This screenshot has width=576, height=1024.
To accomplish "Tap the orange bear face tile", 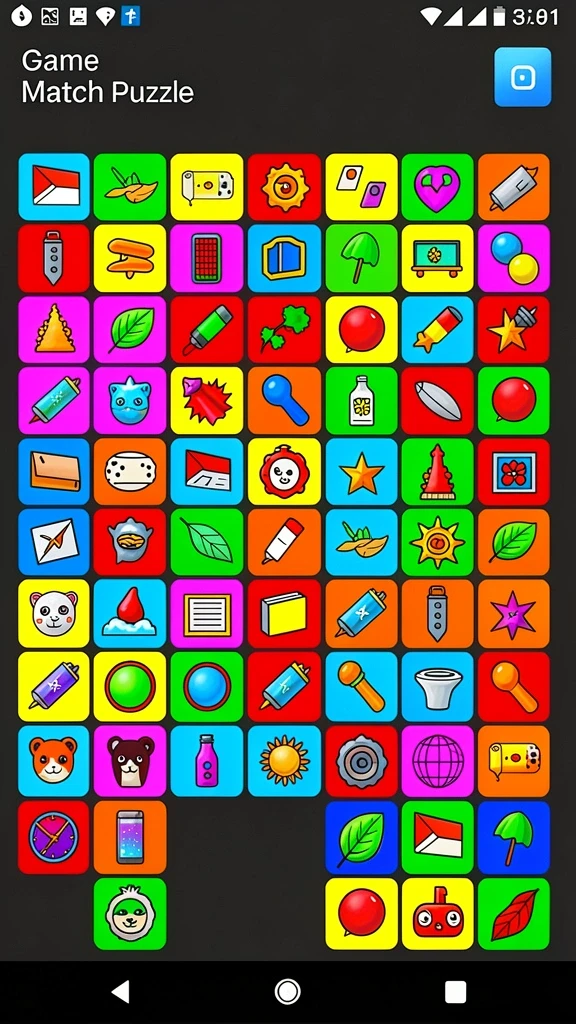I will pos(54,761).
